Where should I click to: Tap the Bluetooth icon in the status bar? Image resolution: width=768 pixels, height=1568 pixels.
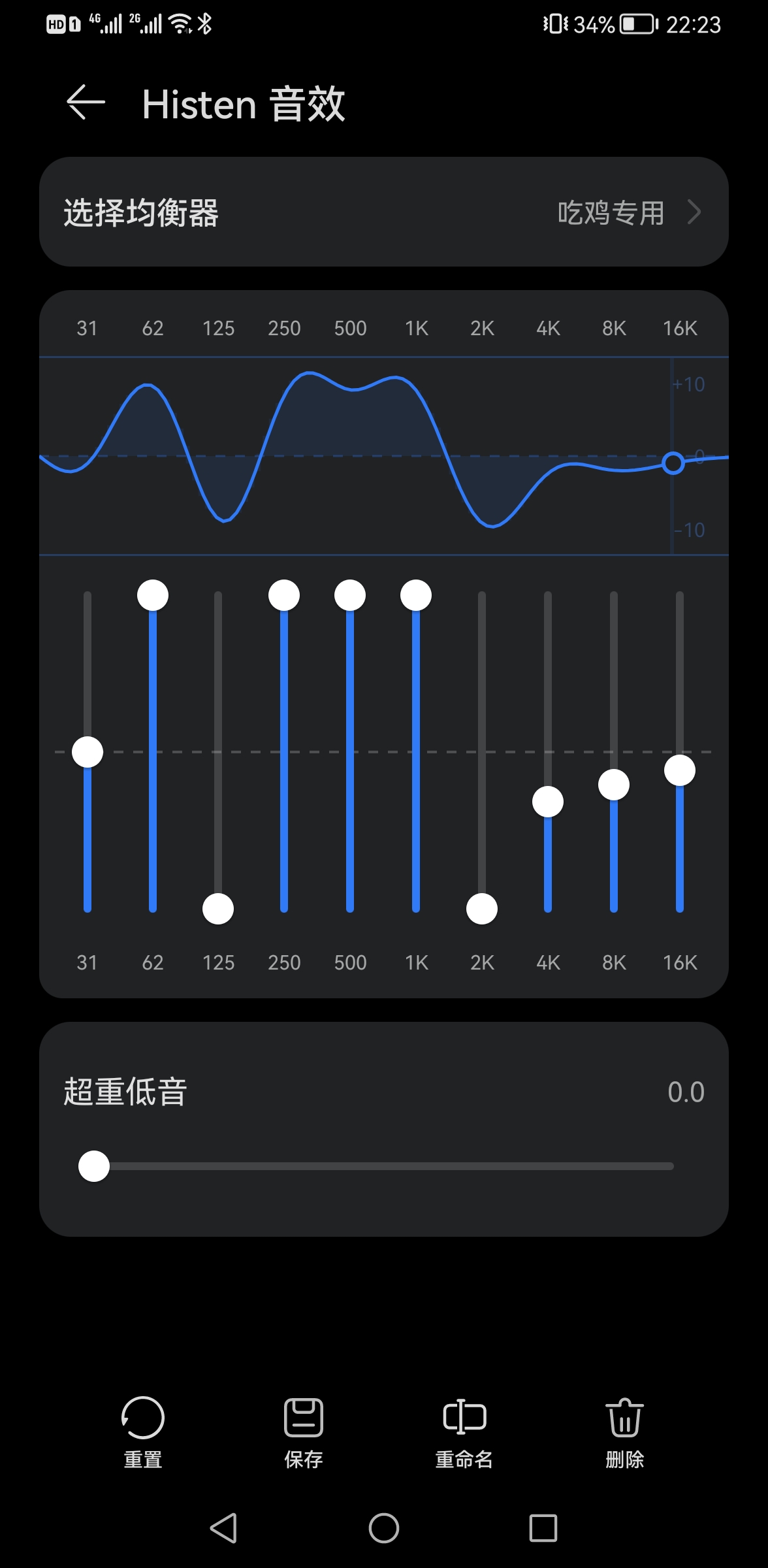point(205,24)
